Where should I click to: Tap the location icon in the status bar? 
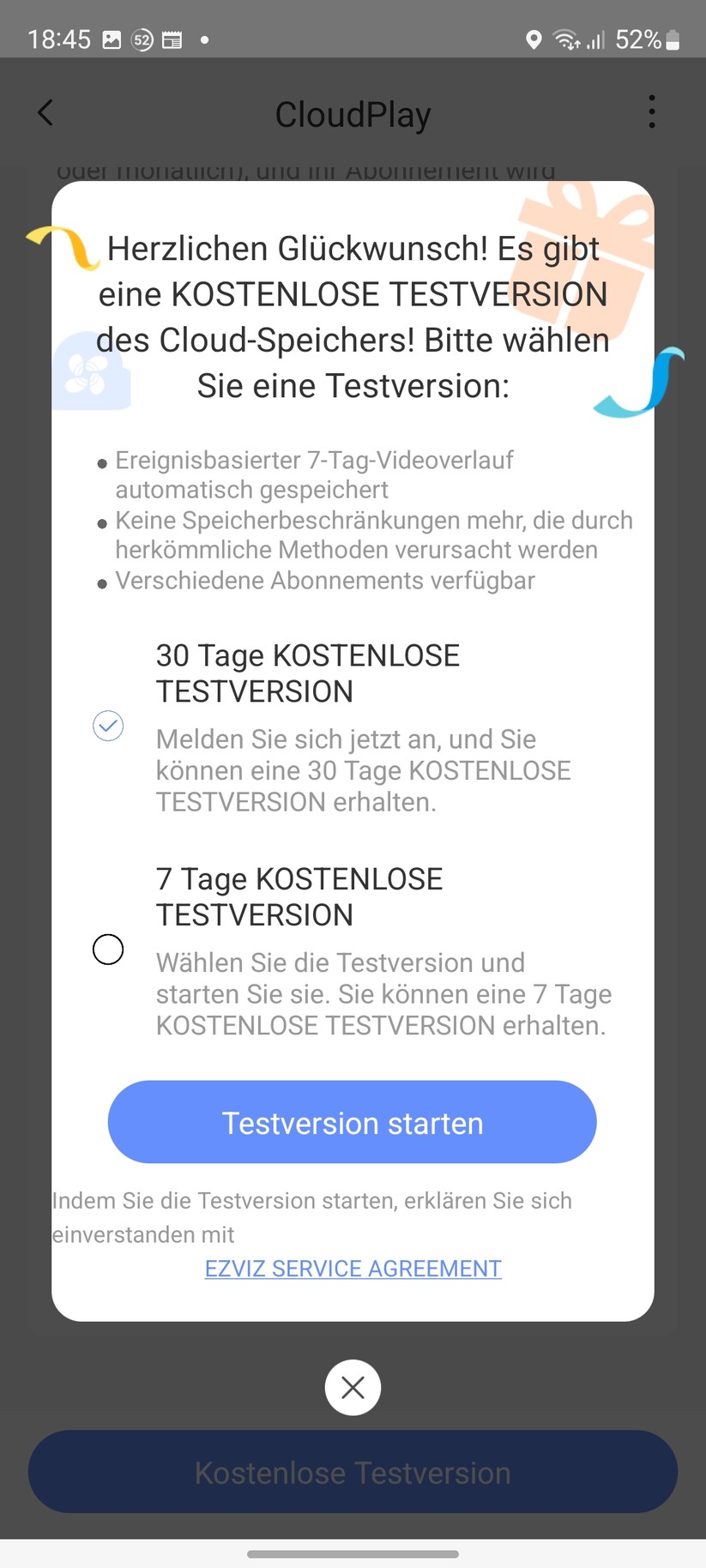[x=534, y=39]
